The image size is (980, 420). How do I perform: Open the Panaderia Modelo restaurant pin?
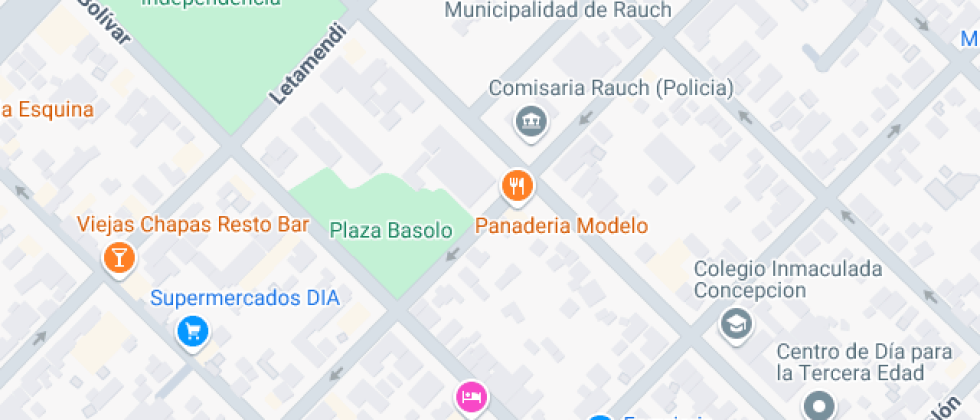(x=517, y=186)
